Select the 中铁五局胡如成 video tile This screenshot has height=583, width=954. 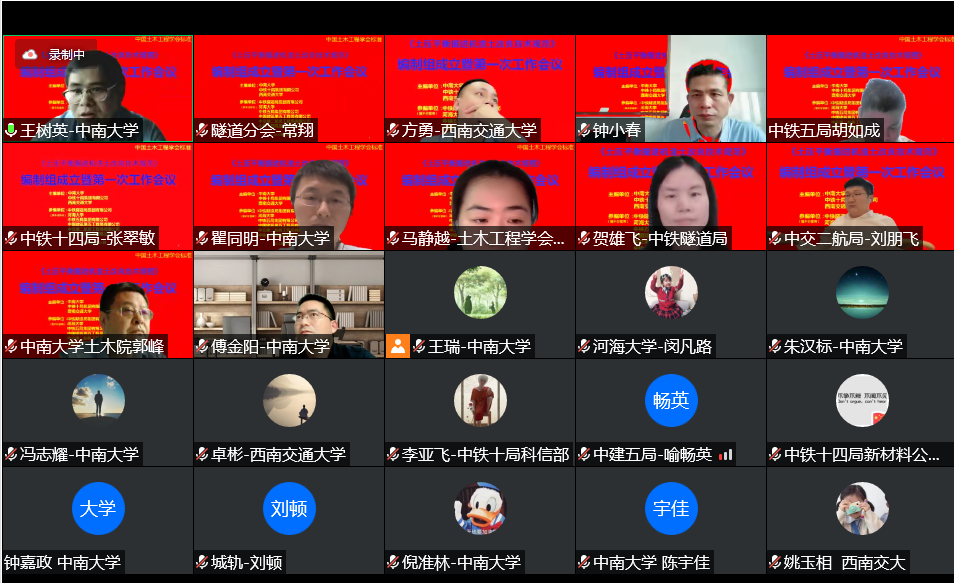click(861, 88)
